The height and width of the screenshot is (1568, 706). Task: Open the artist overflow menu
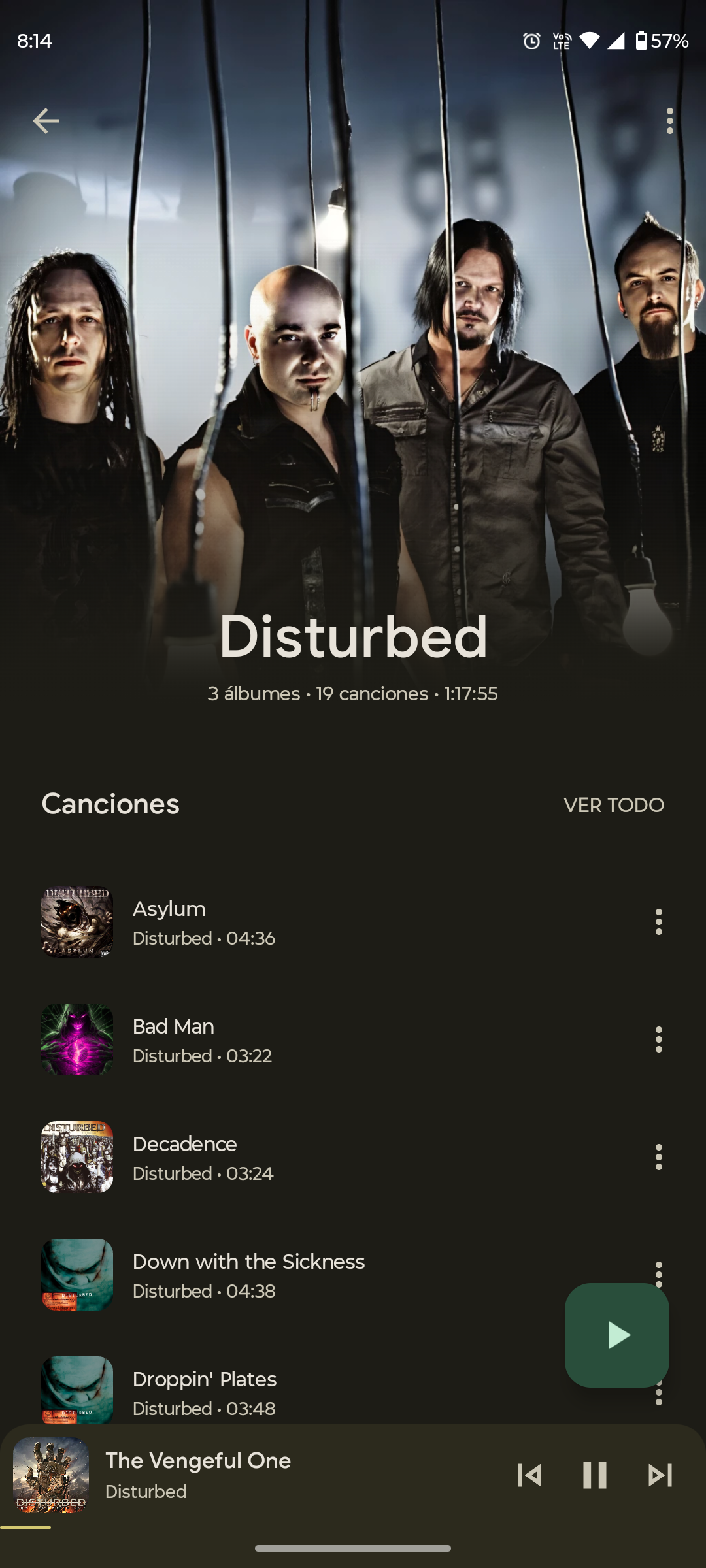click(669, 121)
